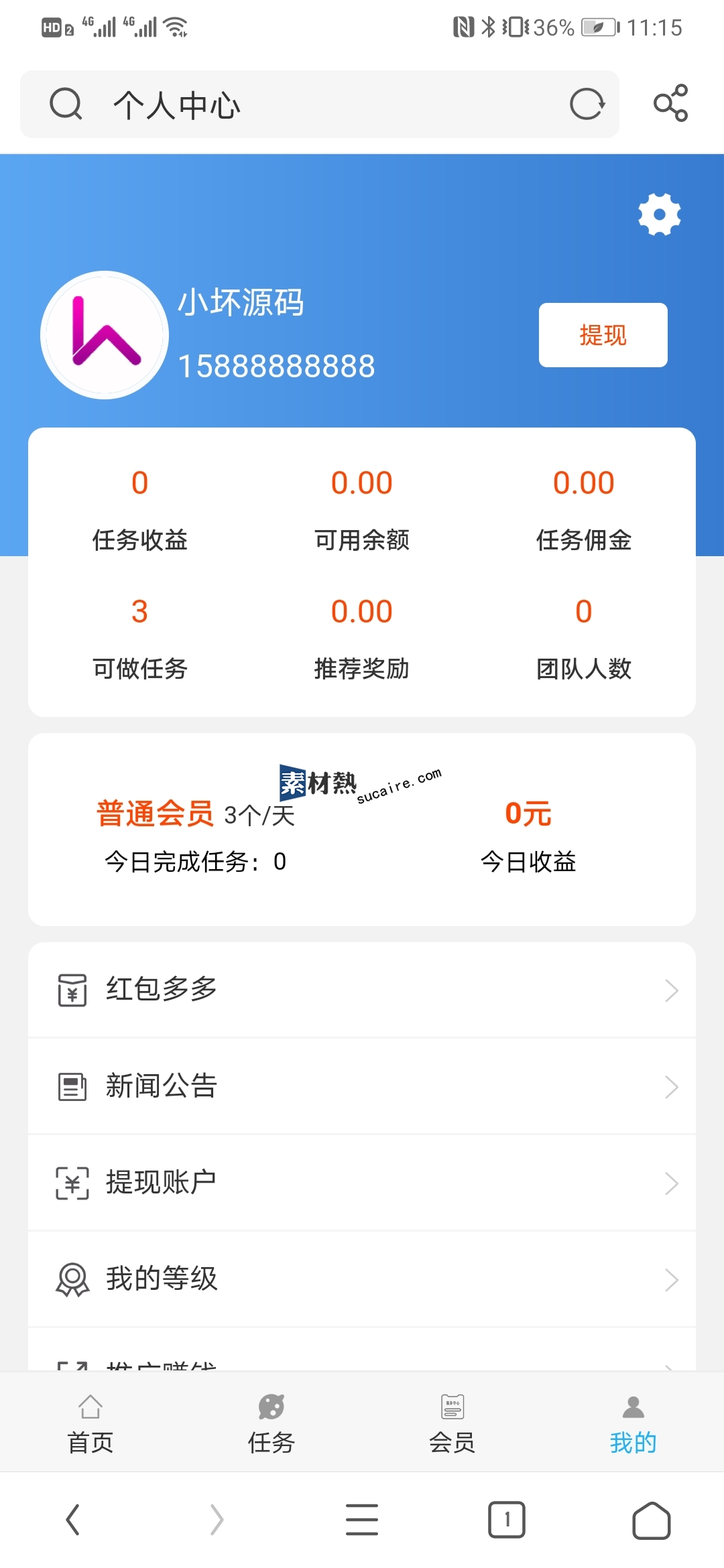The width and height of the screenshot is (724, 1568).
Task: Tap the profile avatar picture
Action: point(105,335)
